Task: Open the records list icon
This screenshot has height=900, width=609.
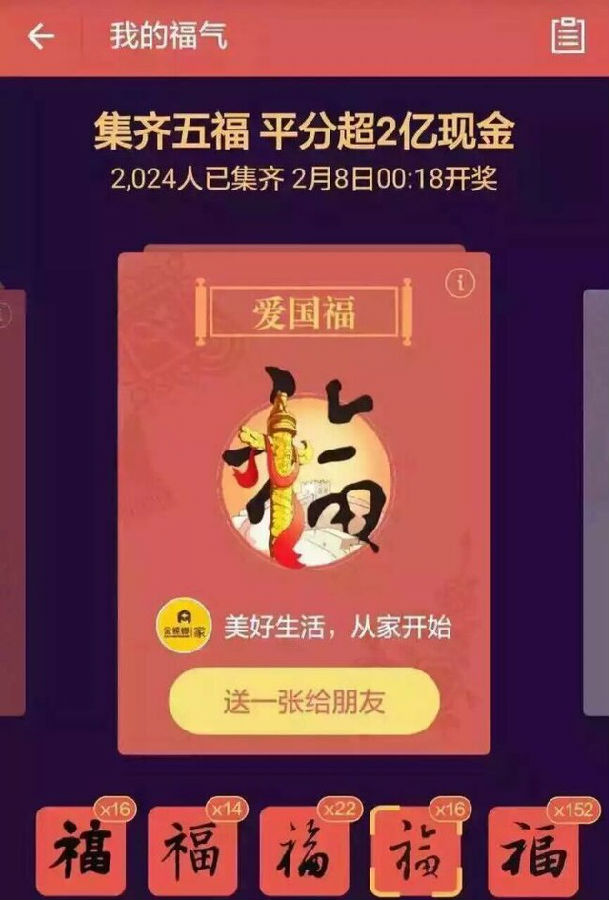Action: tap(568, 36)
